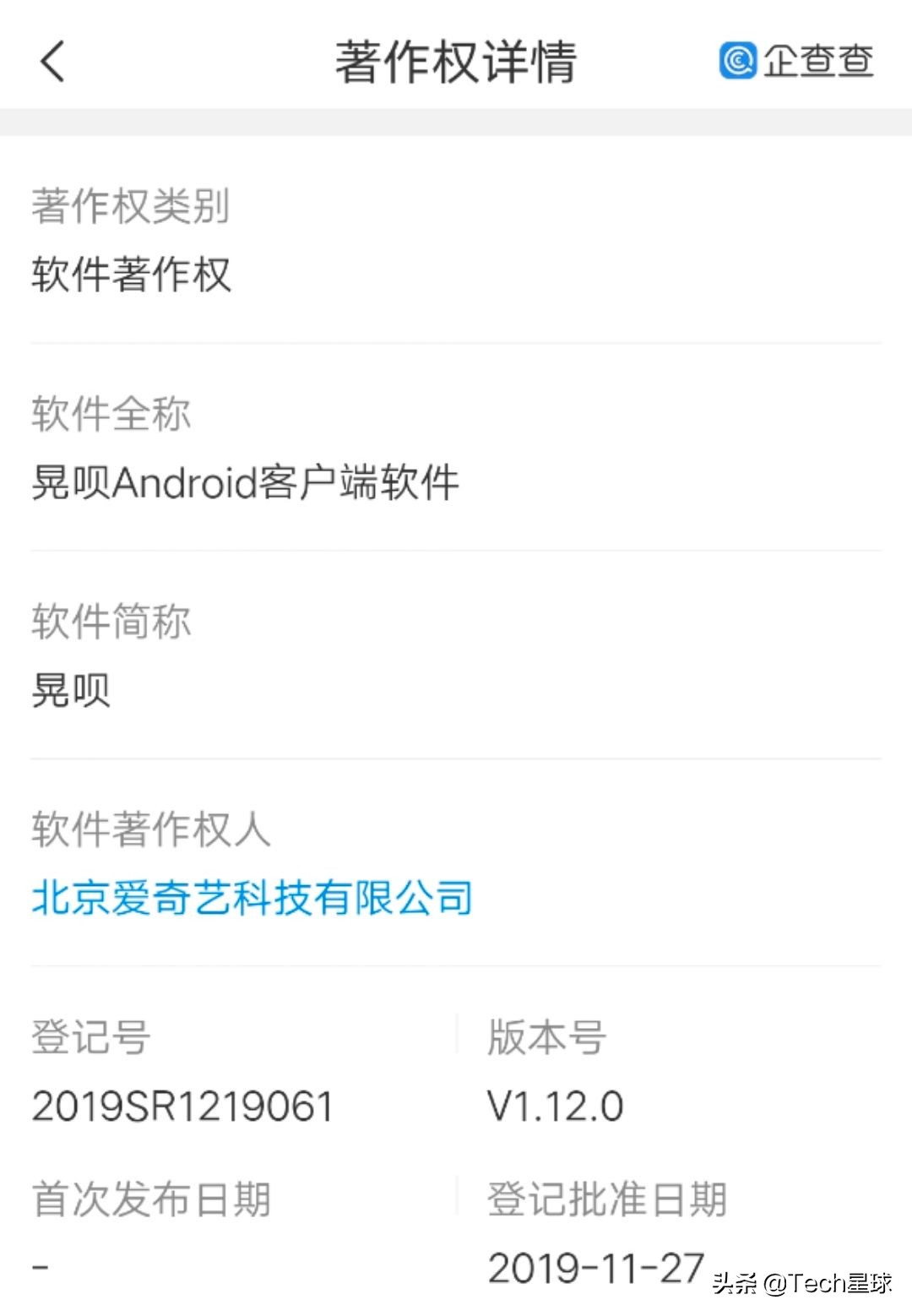912x1316 pixels.
Task: Tap the 软件简称 field label
Action: 111,623
